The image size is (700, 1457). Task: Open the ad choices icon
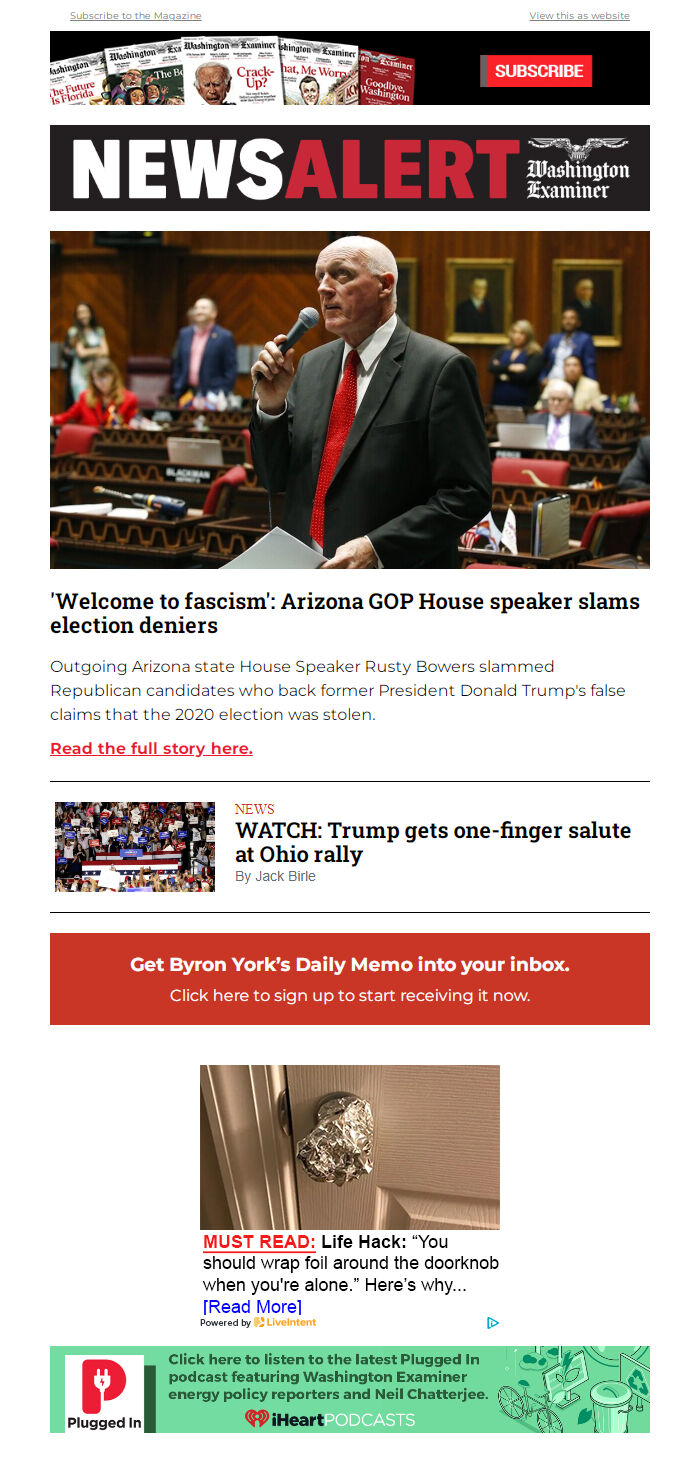492,1322
